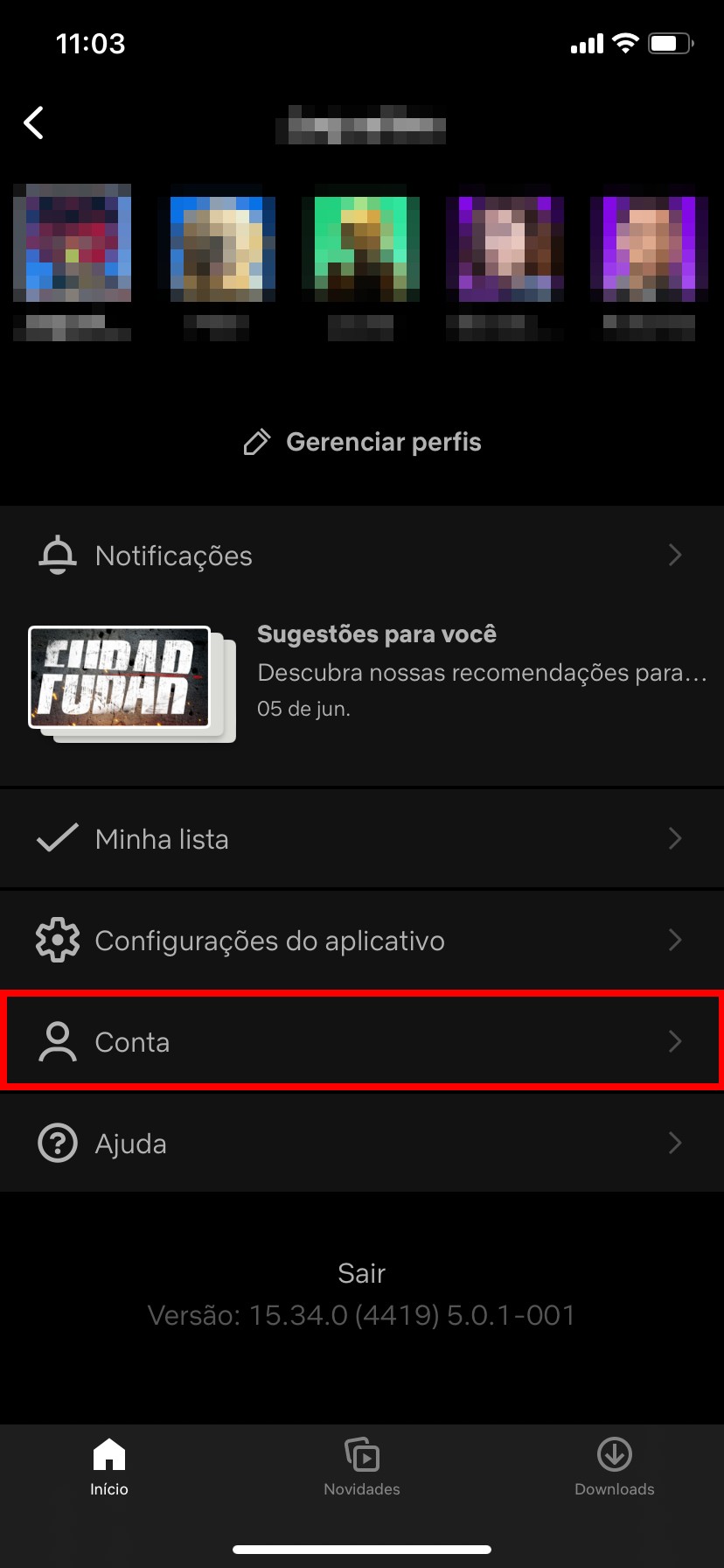Select the green profile avatar
The image size is (724, 1568).
coord(360,242)
